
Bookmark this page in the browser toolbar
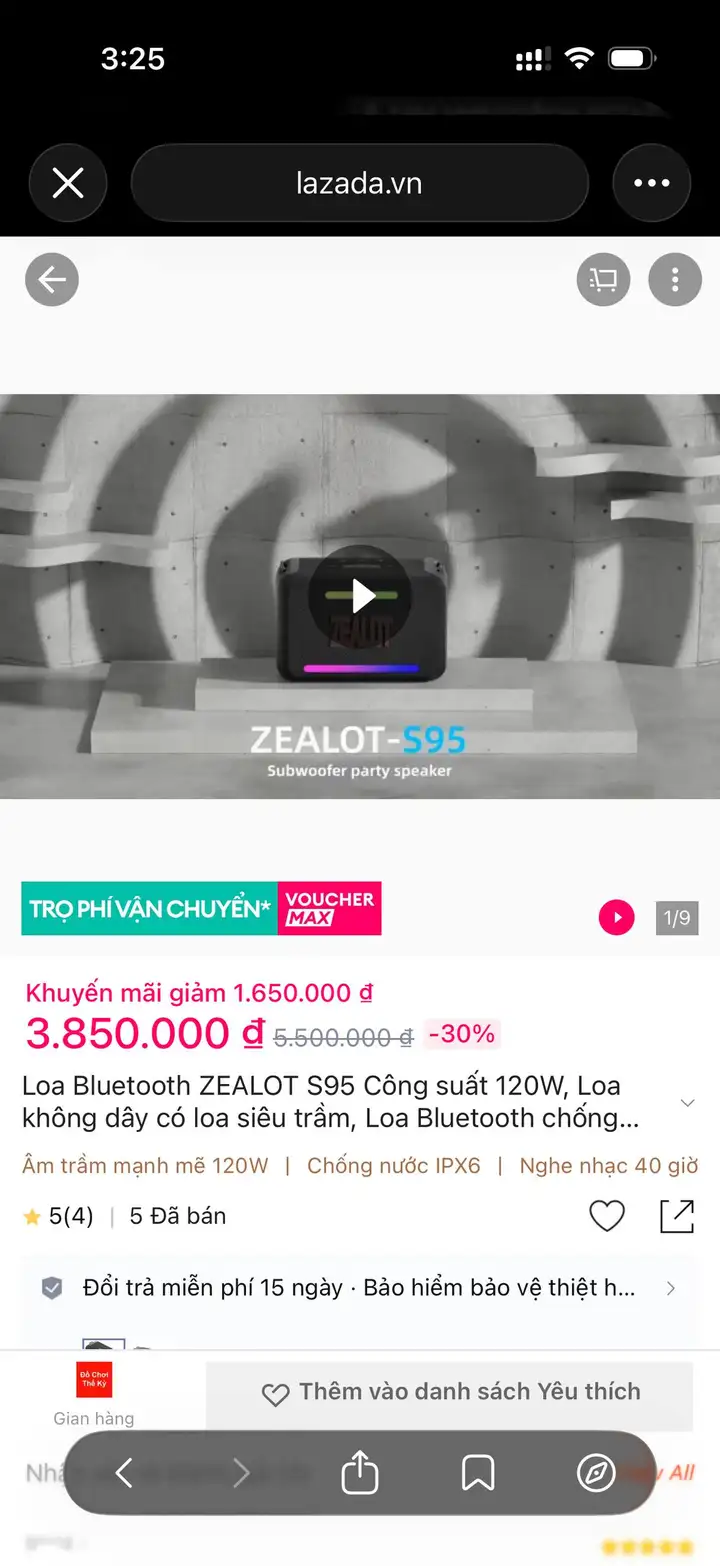coord(478,1473)
